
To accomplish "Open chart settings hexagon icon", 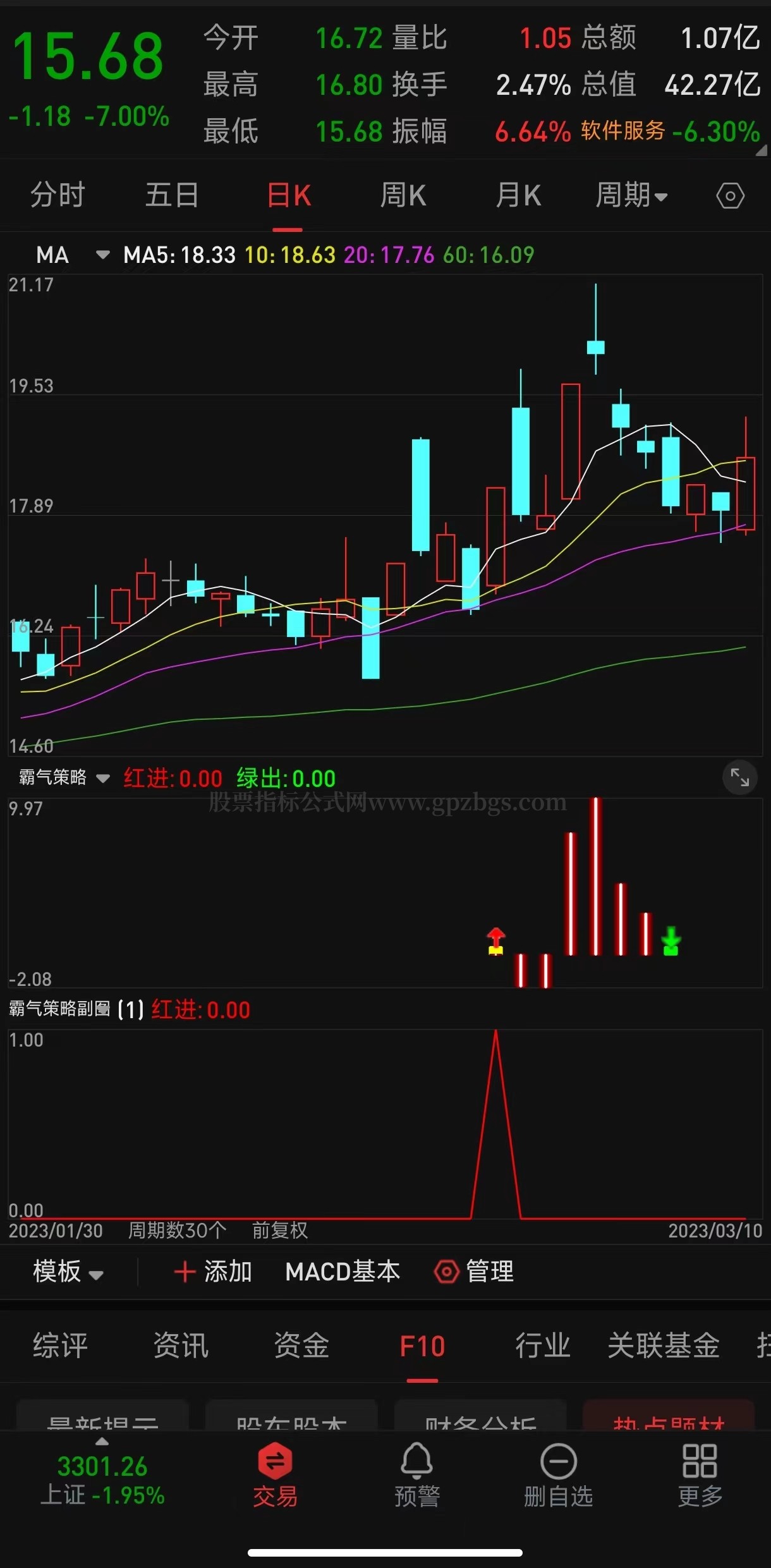I will click(x=730, y=196).
